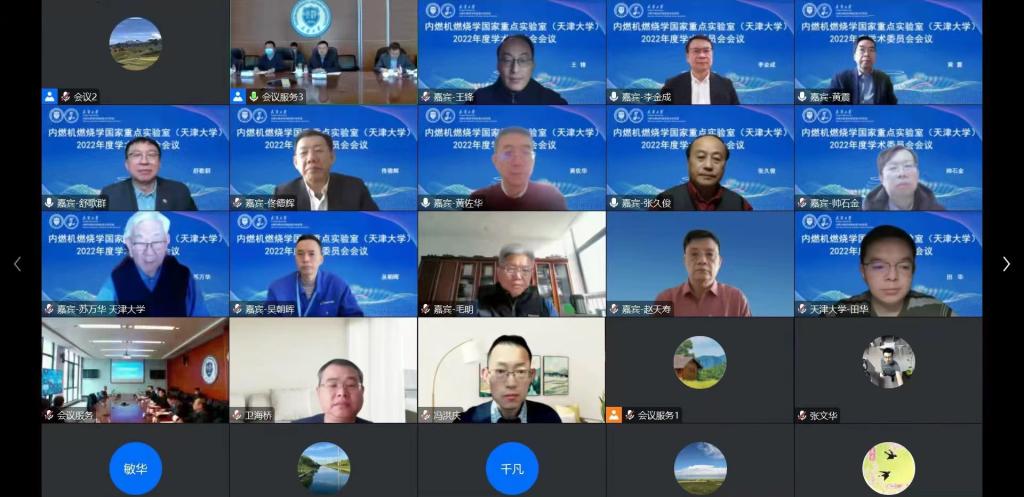The width and height of the screenshot is (1024, 497).
Task: Open the 会议服务3 video tile
Action: coord(323,52)
